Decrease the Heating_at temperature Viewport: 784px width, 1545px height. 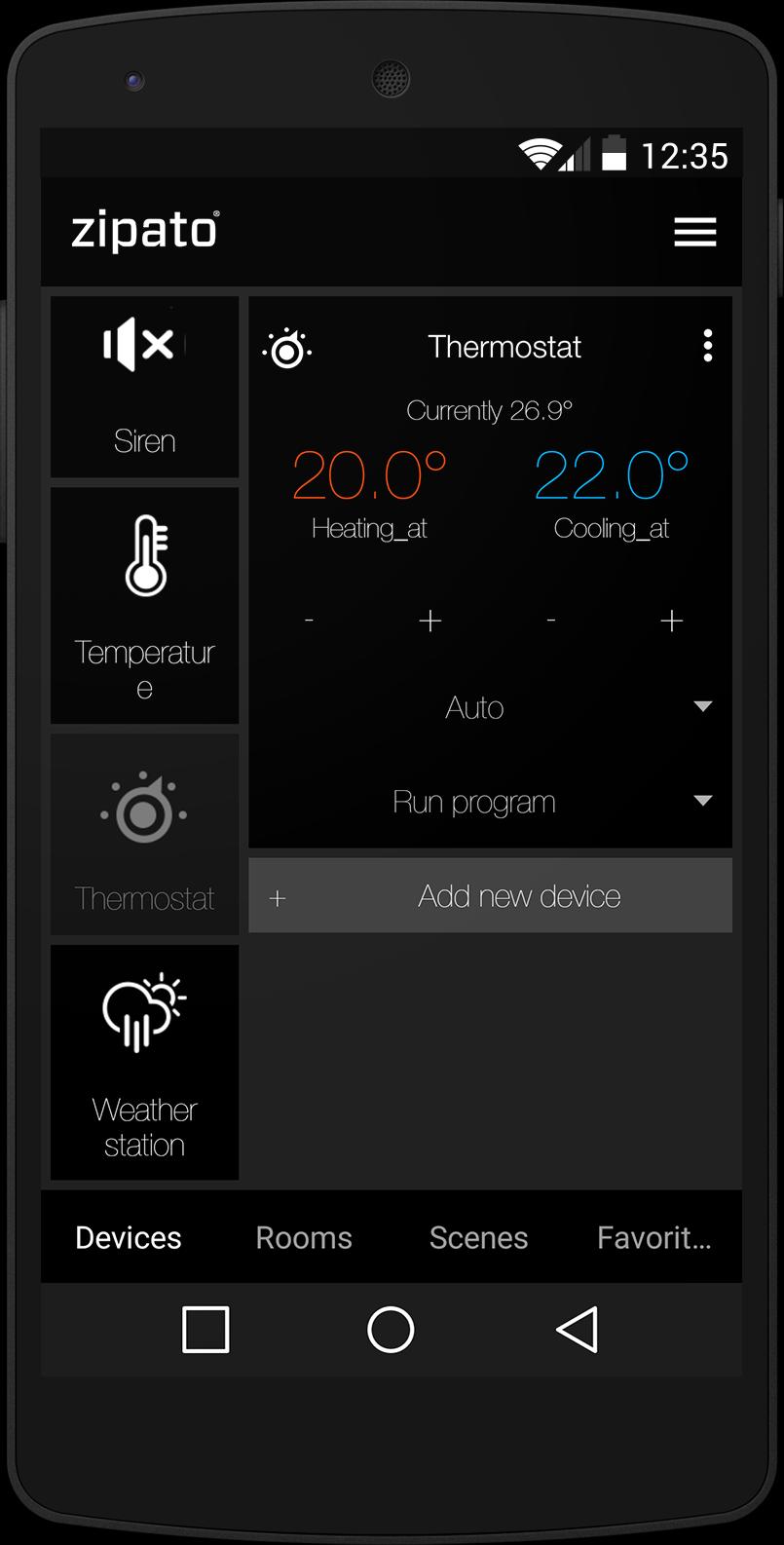click(309, 621)
